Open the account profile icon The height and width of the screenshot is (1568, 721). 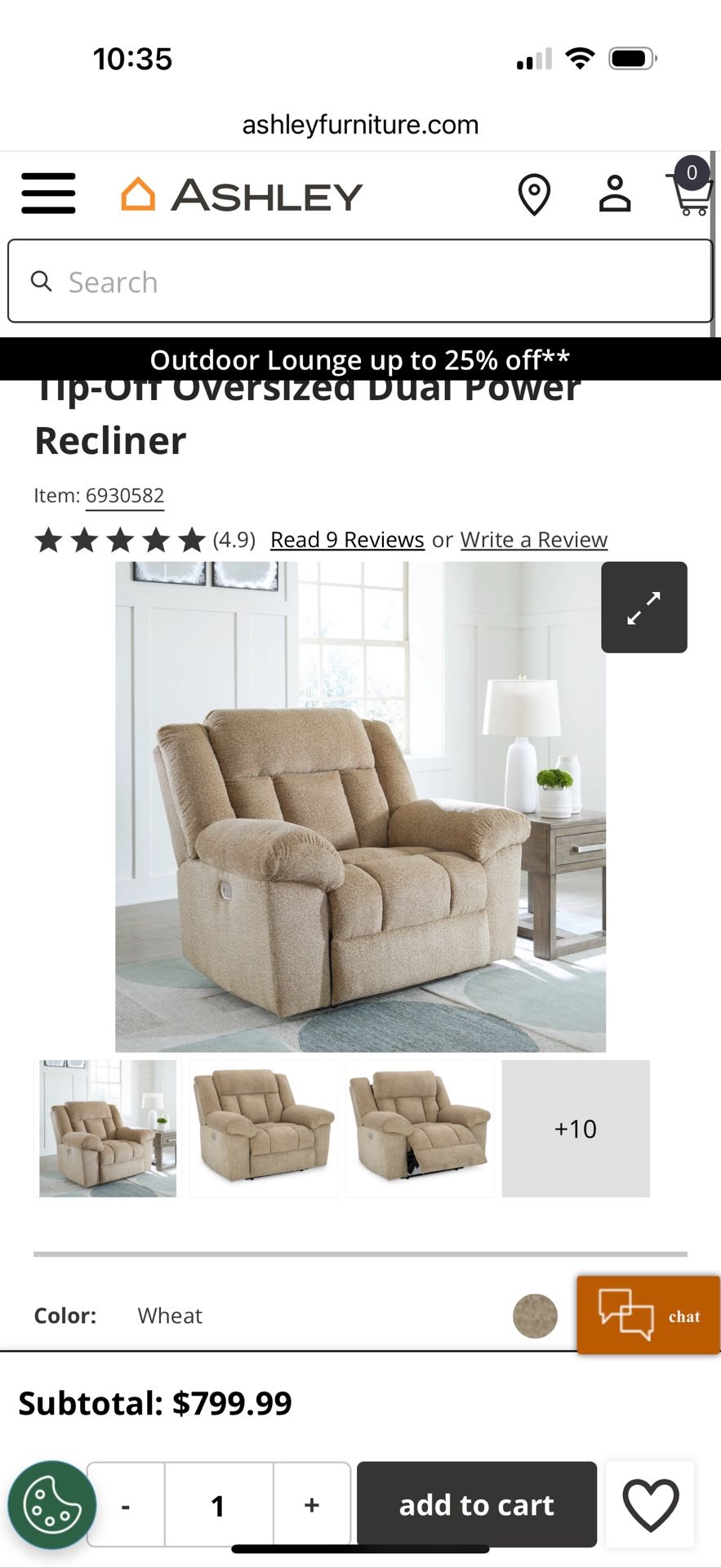coord(614,194)
